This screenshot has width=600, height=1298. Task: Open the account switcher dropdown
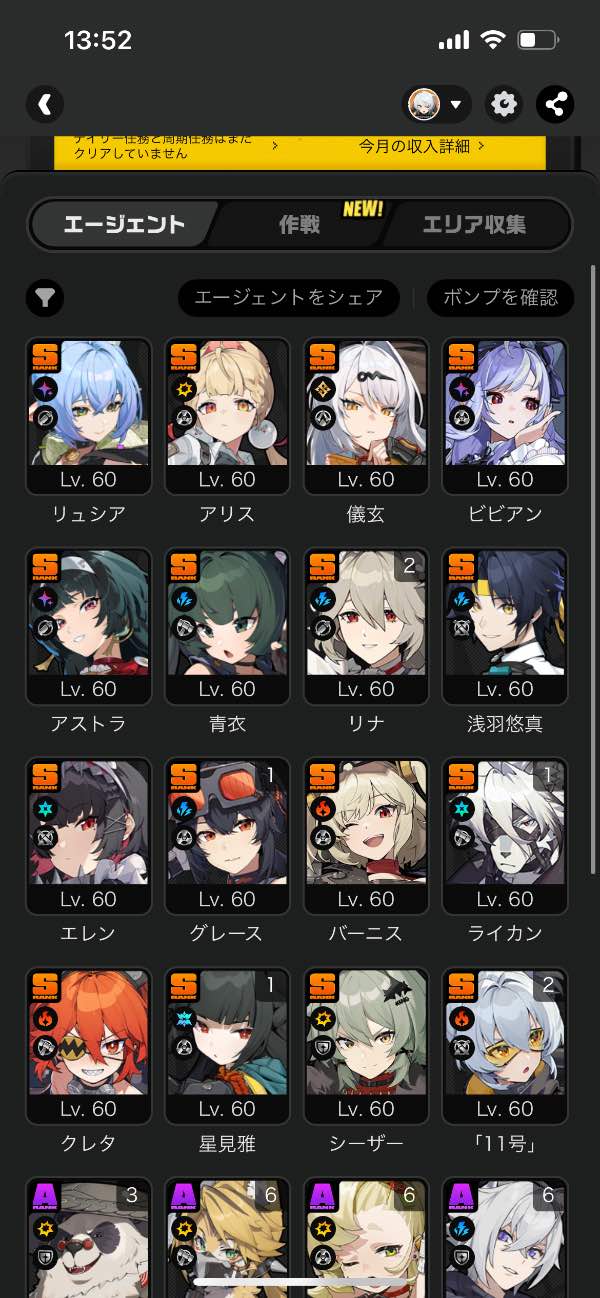pyautogui.click(x=437, y=104)
